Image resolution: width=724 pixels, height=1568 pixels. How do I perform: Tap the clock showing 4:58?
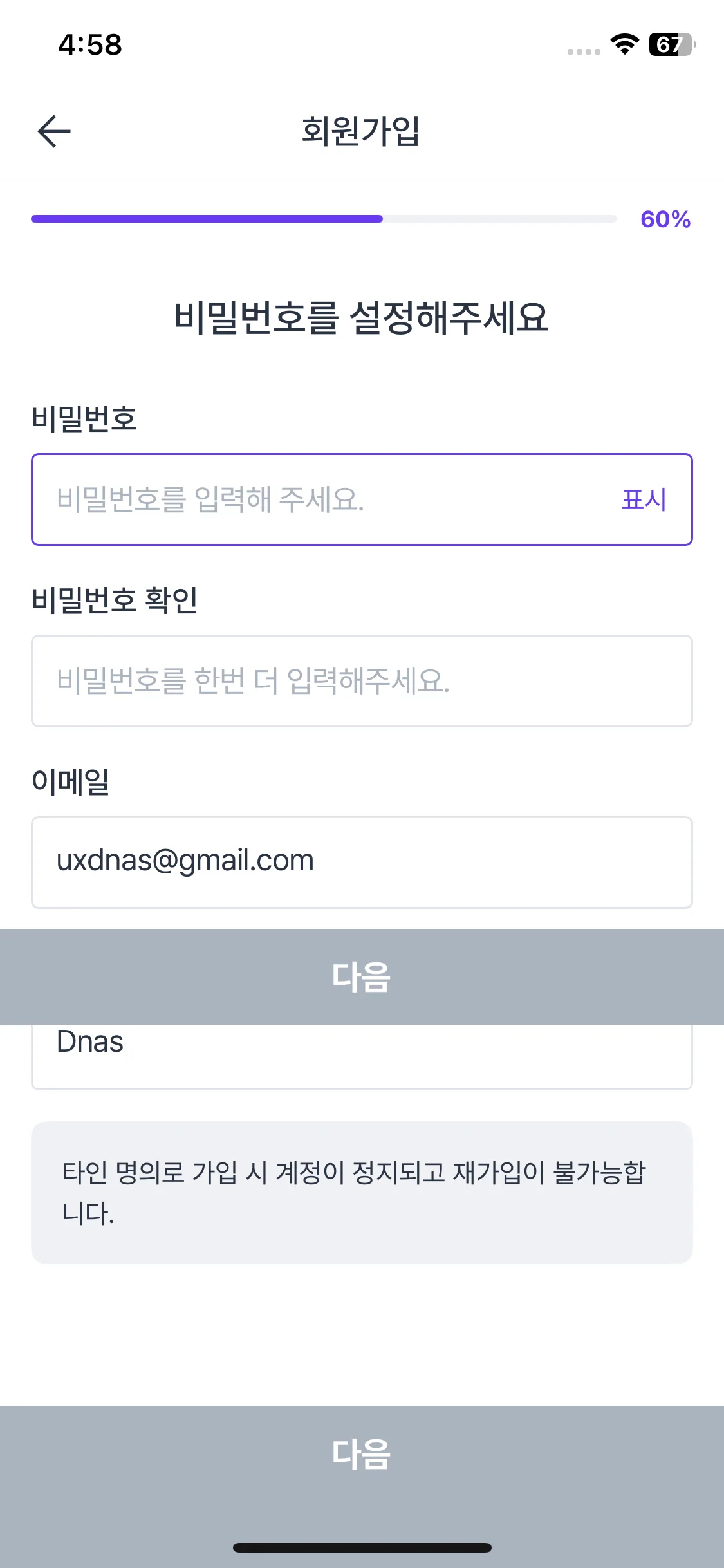(89, 44)
